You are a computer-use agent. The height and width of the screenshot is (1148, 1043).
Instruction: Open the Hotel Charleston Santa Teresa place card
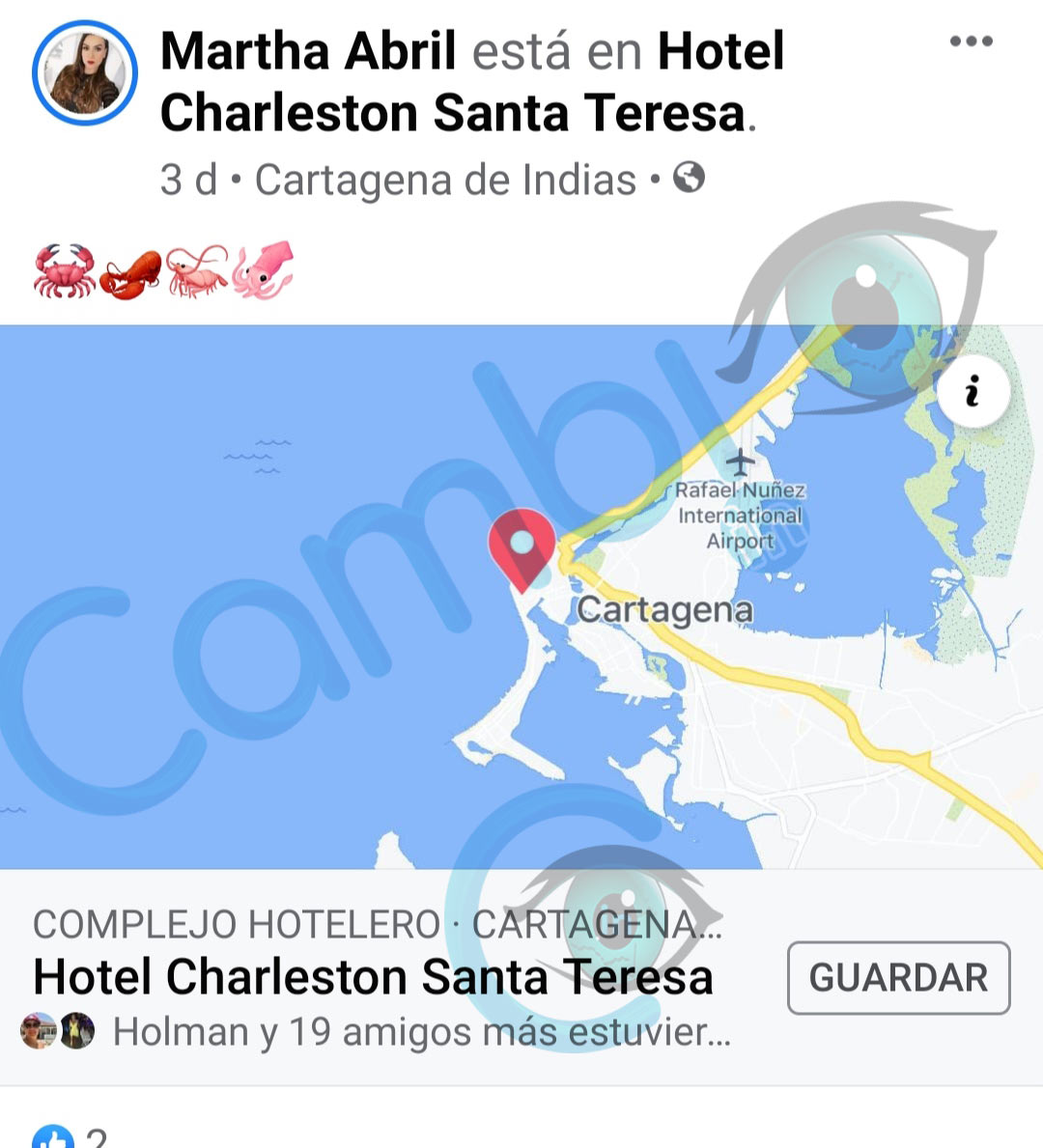373,976
